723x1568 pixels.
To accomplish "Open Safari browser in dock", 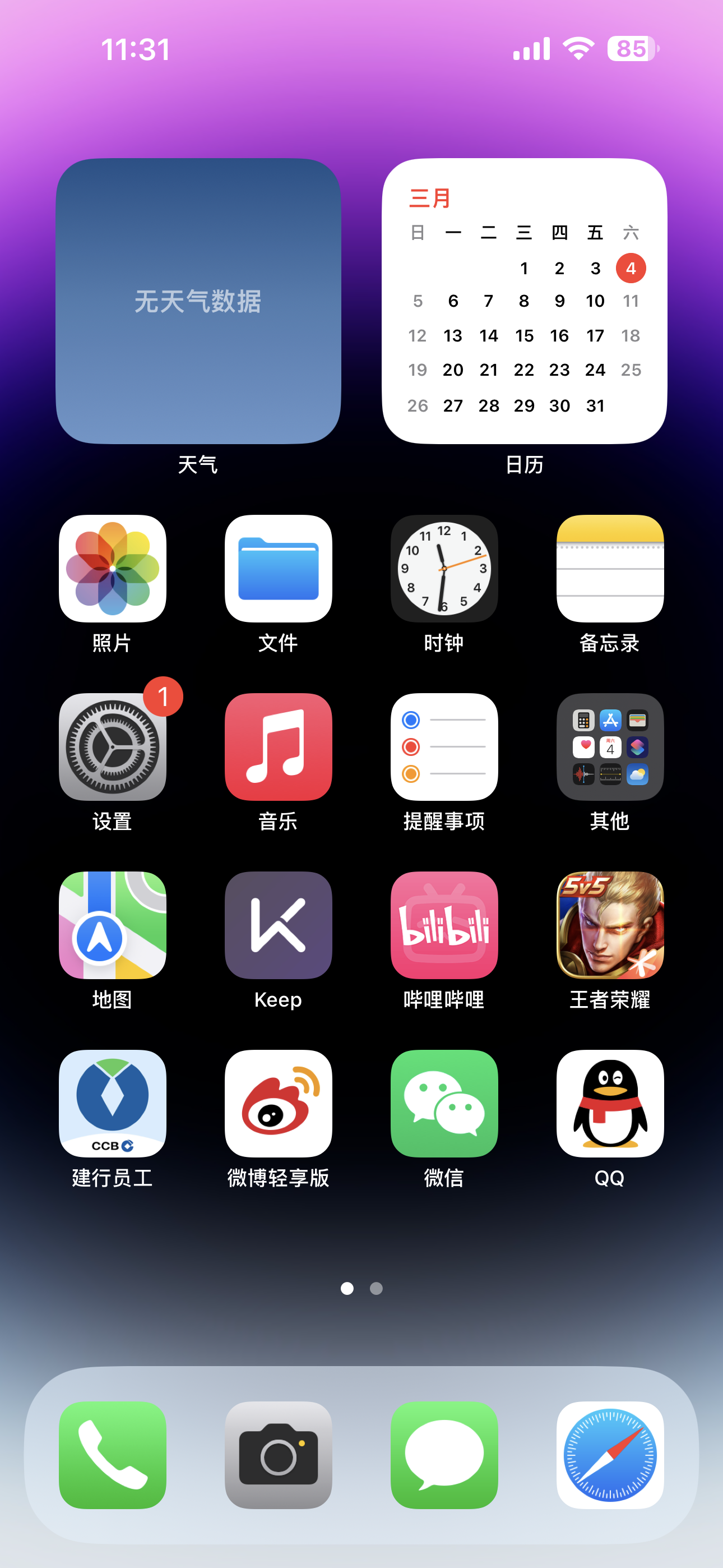I will (x=610, y=1455).
